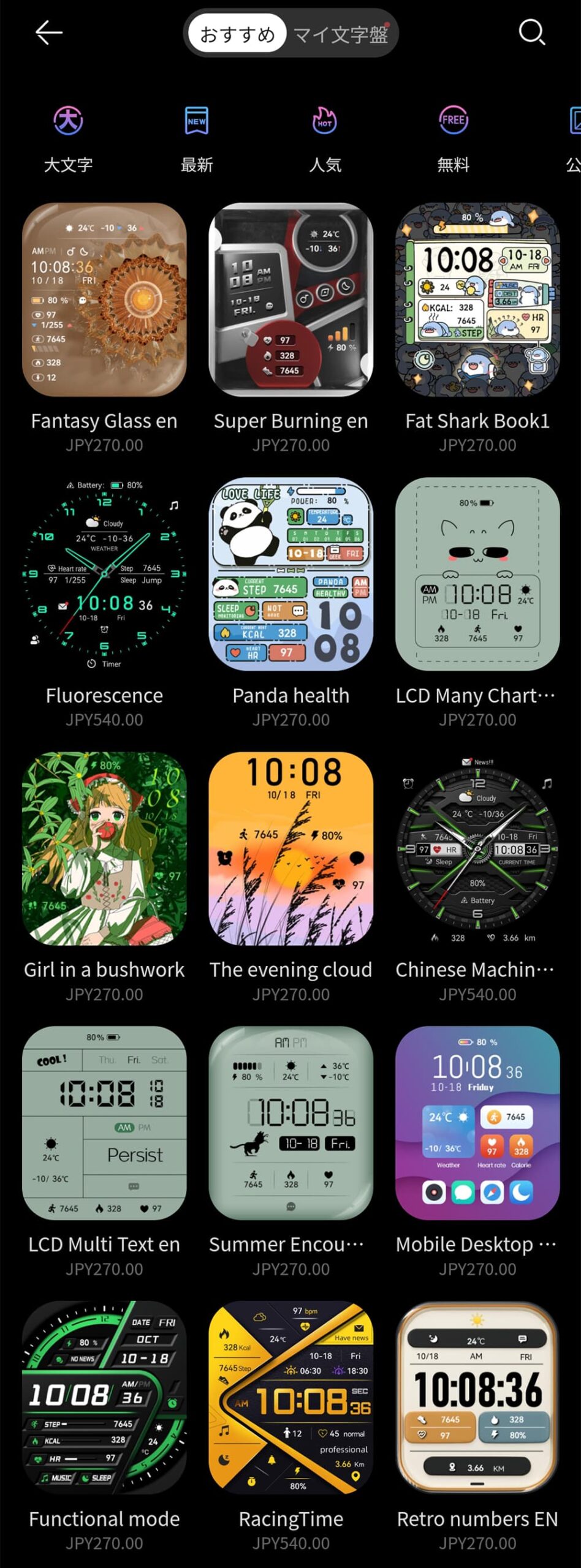Viewport: 581px width, 1568px height.
Task: Open the Super Burning en watch face
Action: click(291, 300)
